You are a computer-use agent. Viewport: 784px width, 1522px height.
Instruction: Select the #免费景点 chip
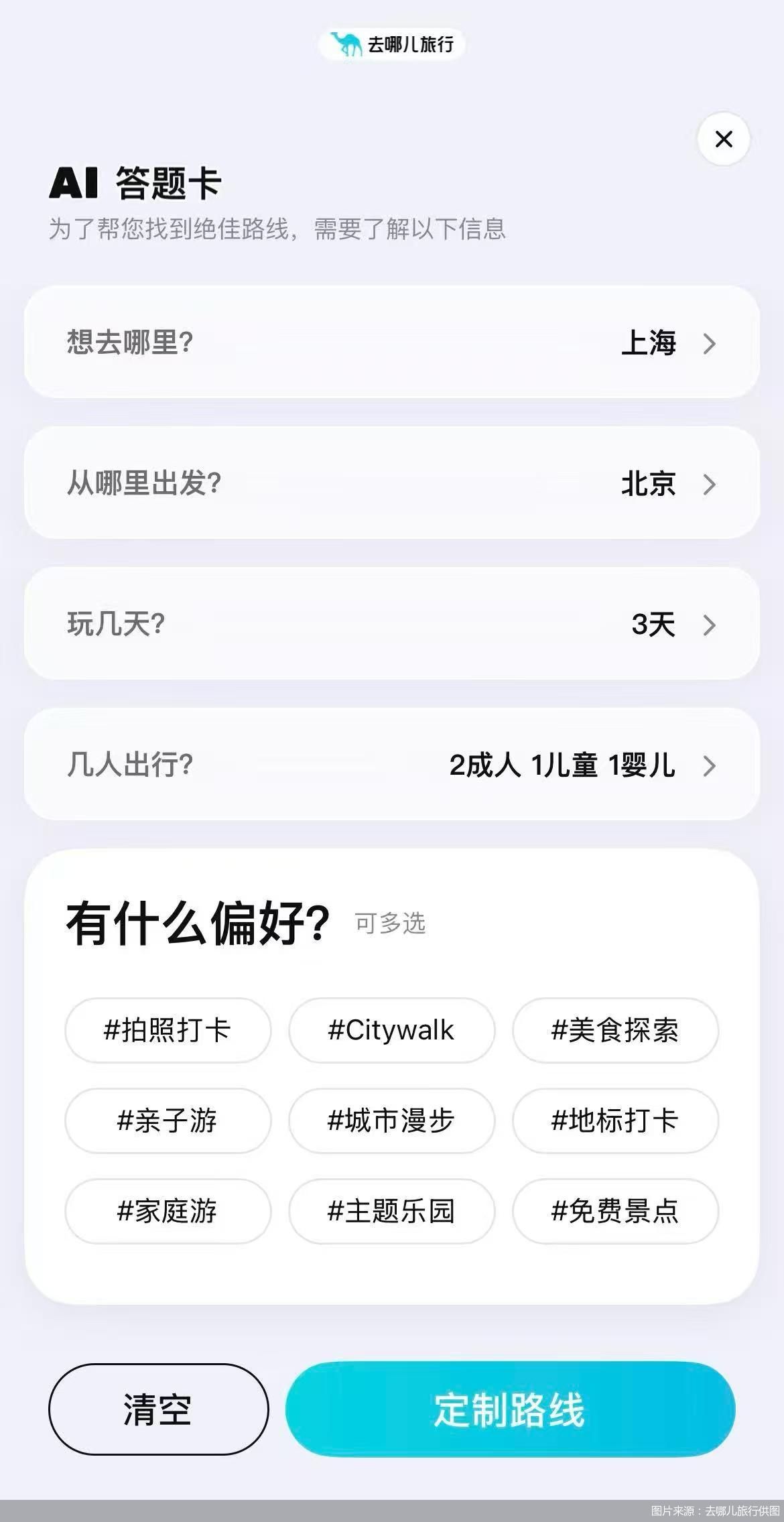pos(615,1211)
